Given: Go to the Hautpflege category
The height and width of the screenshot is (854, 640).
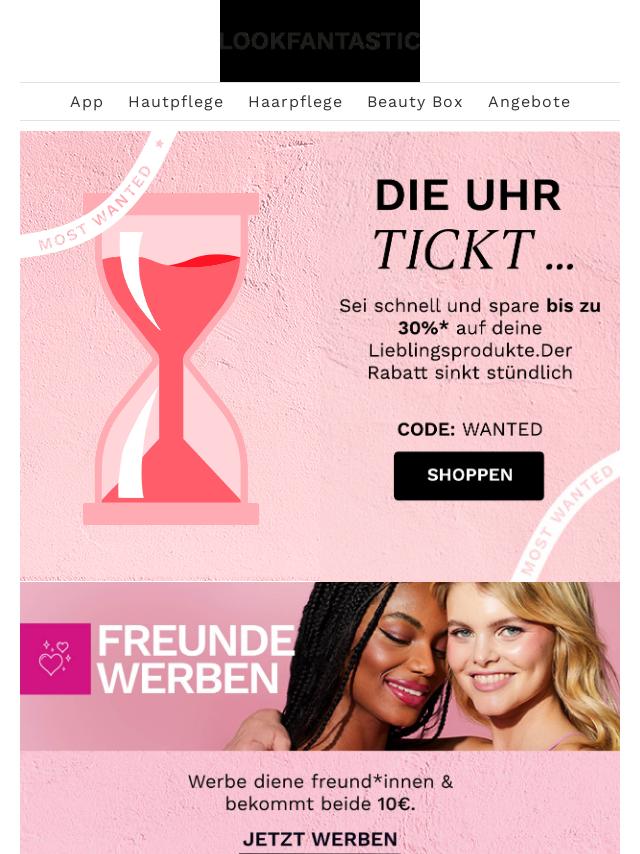Looking at the screenshot, I should [176, 102].
